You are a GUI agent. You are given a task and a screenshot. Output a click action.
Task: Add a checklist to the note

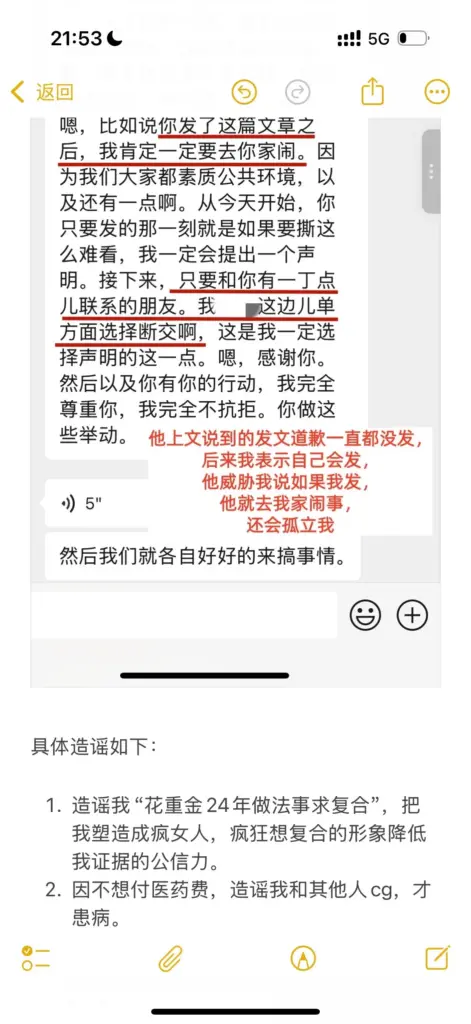[x=36, y=958]
